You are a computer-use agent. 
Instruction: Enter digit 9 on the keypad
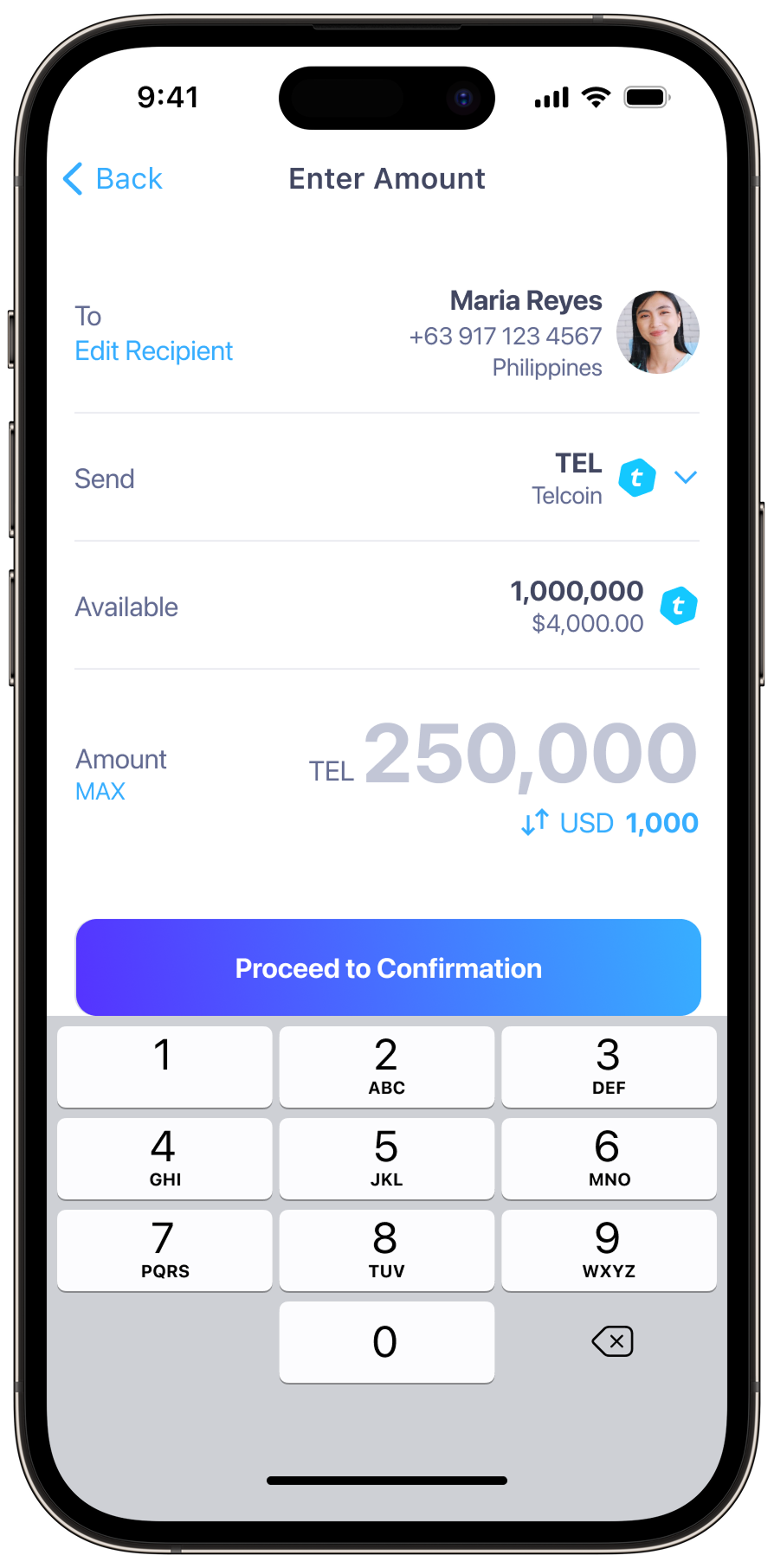(x=609, y=1250)
